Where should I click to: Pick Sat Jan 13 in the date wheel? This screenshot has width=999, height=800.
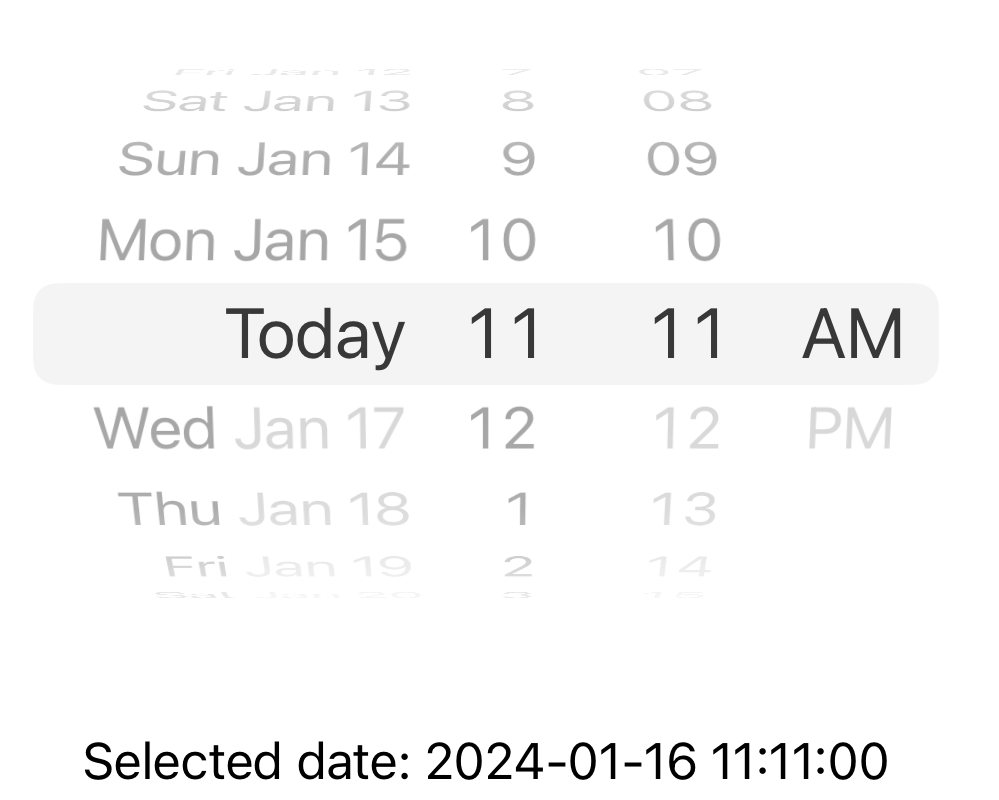coord(277,101)
